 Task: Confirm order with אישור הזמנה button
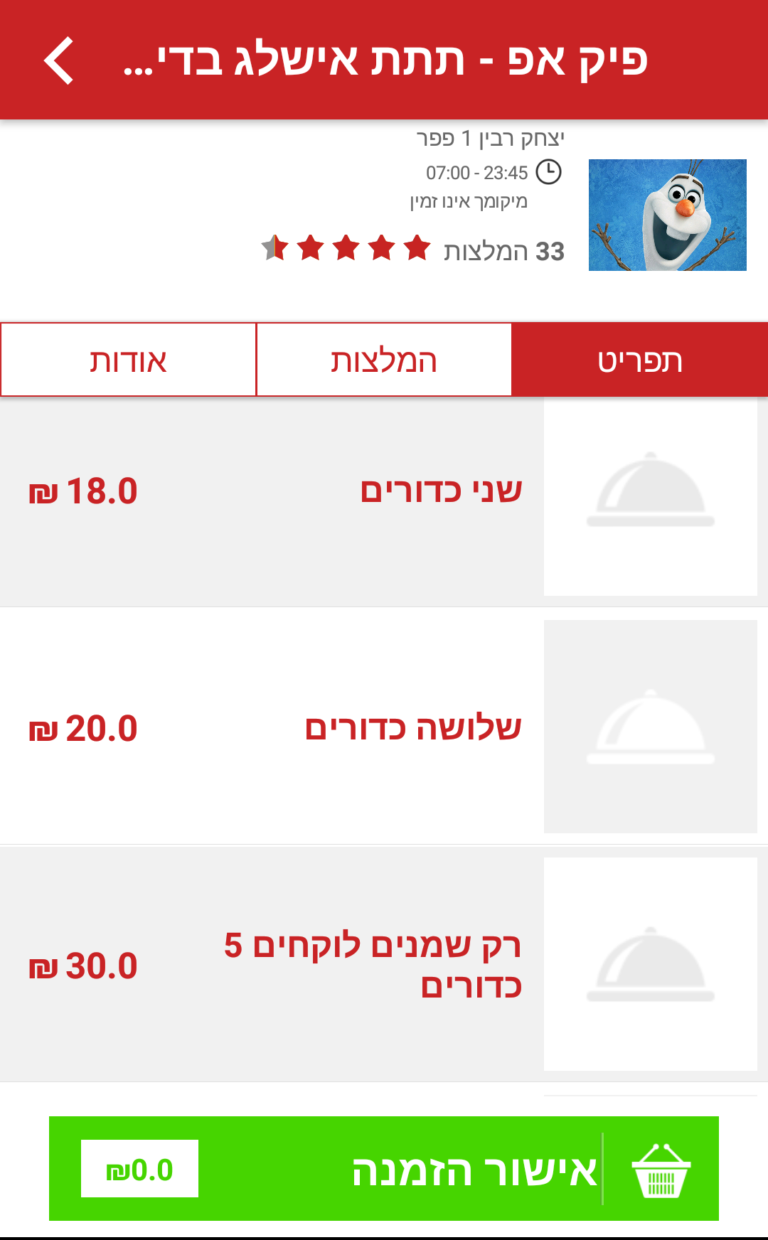384,1168
